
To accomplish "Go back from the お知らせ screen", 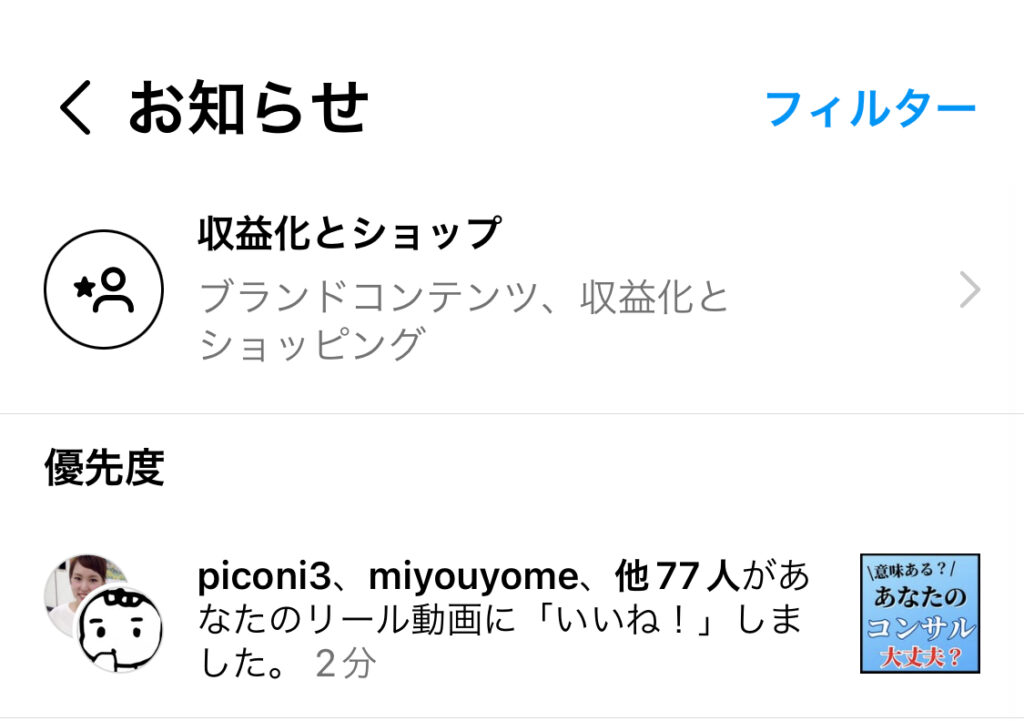I will click(75, 108).
